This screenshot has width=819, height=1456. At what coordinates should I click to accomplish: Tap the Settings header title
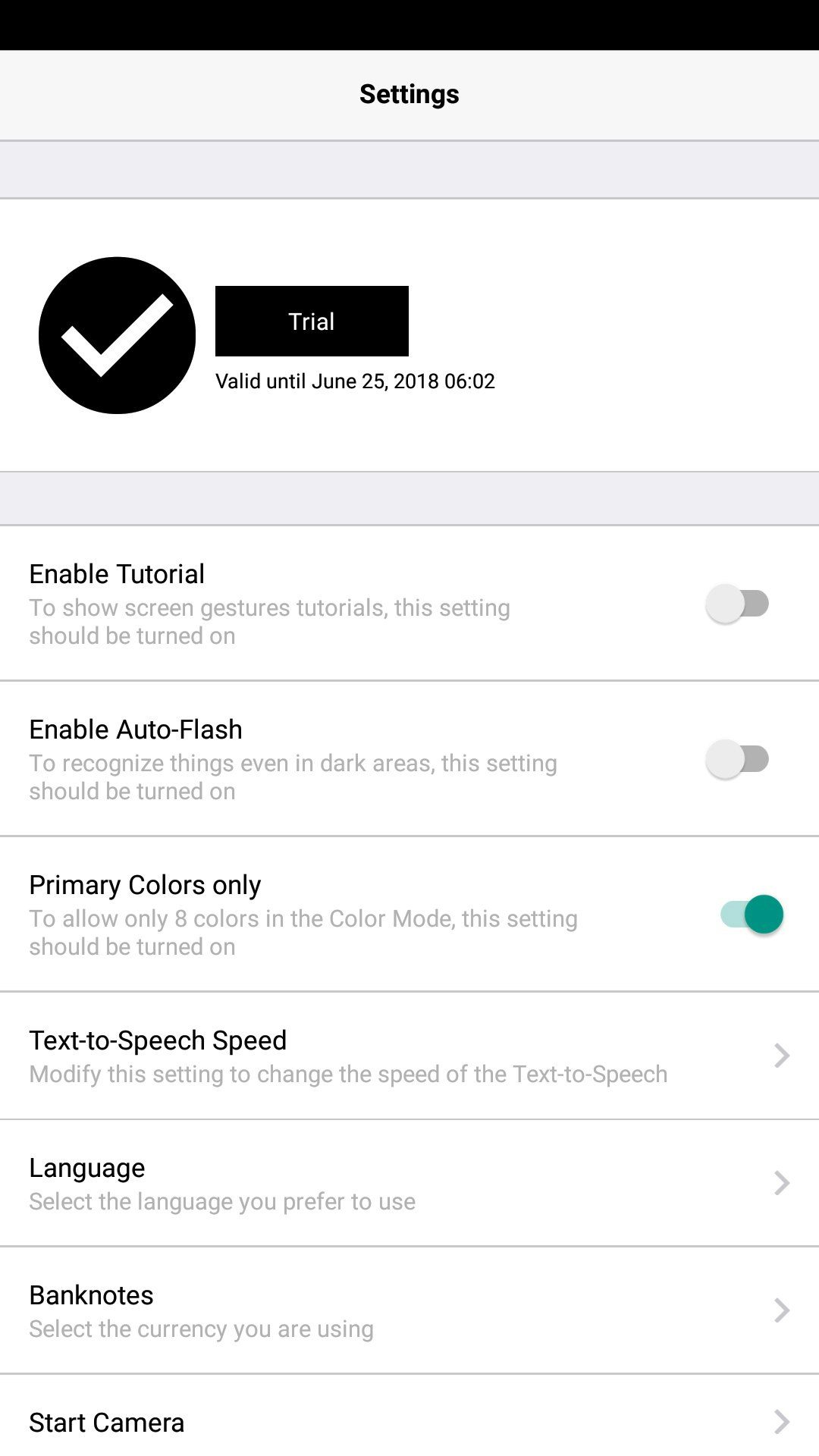pos(409,94)
